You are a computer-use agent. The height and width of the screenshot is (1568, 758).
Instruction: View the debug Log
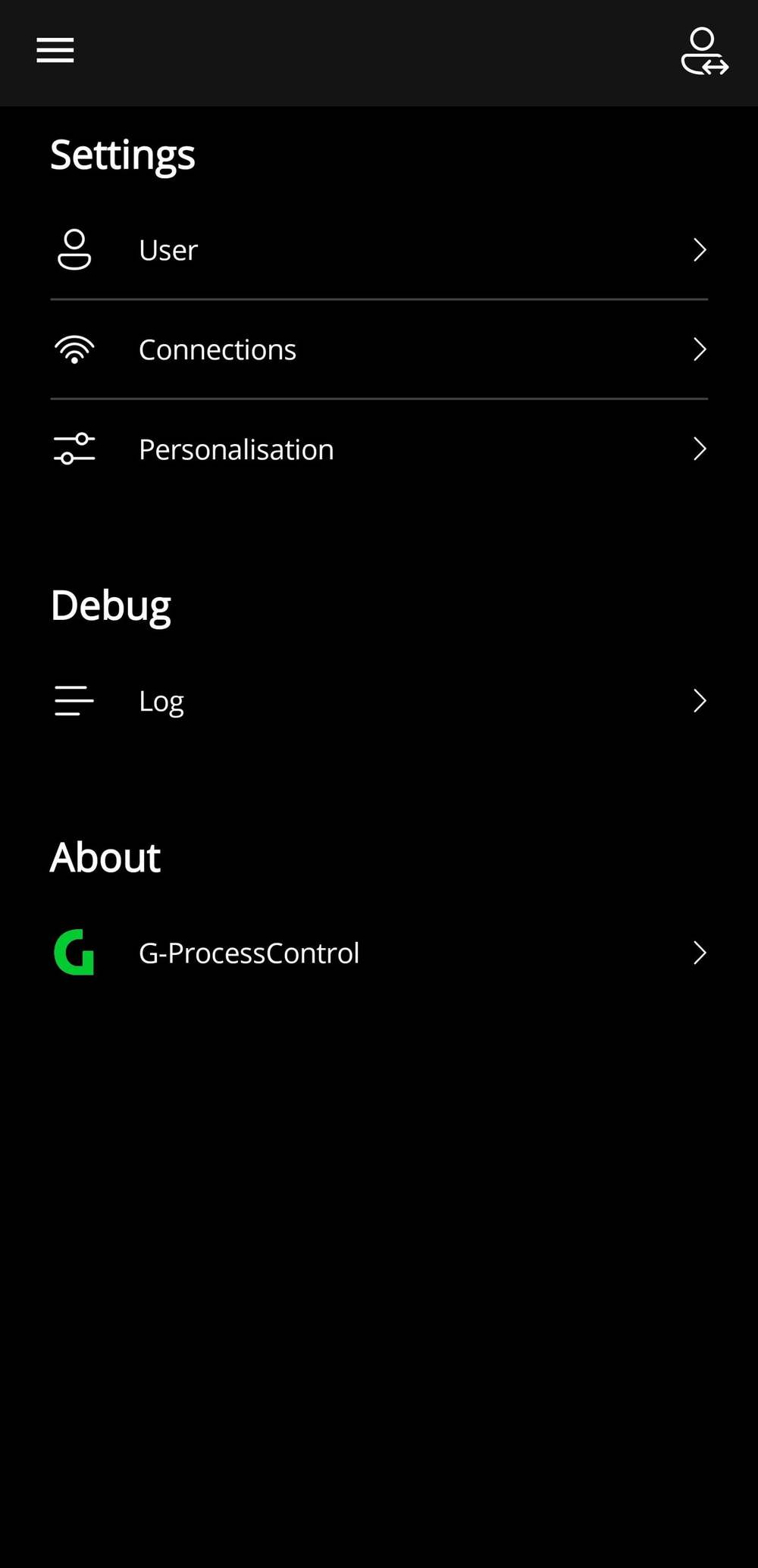(x=379, y=701)
